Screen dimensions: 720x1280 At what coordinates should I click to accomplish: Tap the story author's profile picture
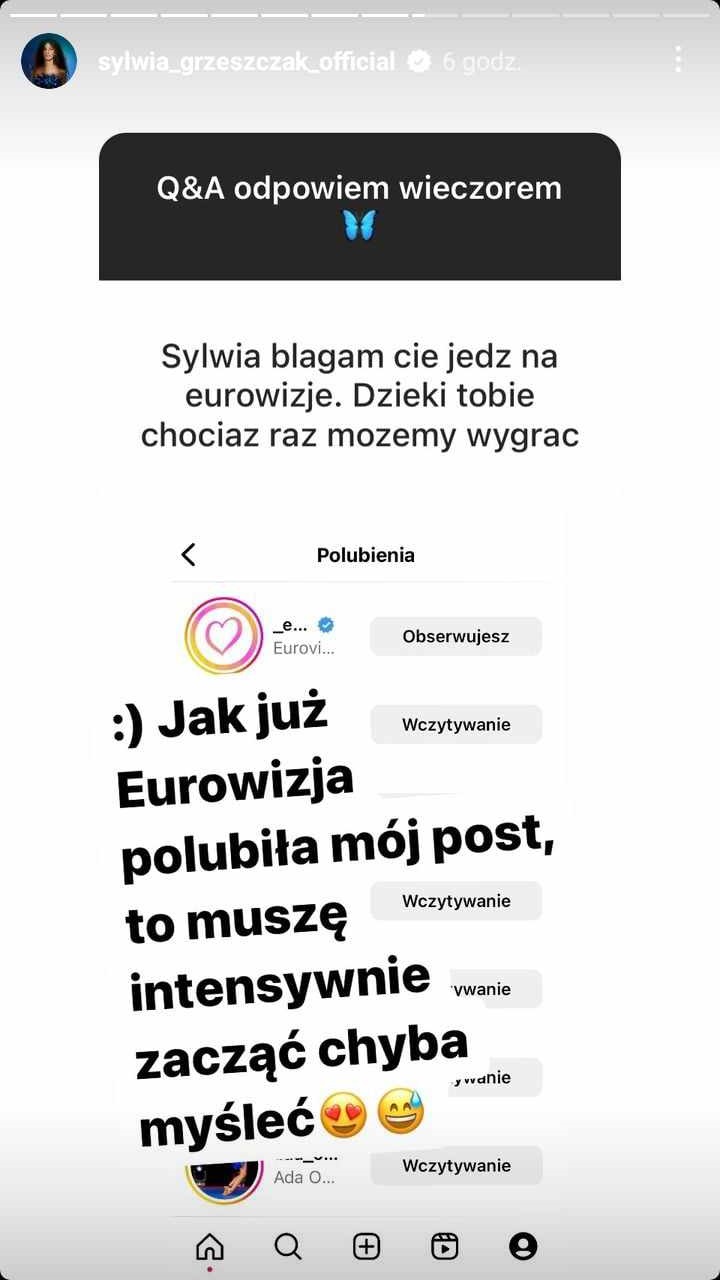click(x=49, y=61)
